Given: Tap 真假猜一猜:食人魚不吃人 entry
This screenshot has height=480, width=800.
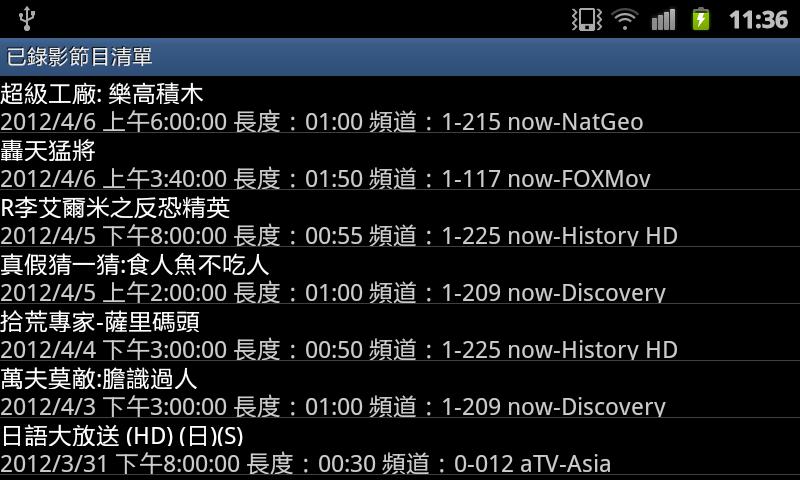Looking at the screenshot, I should click(400, 279).
